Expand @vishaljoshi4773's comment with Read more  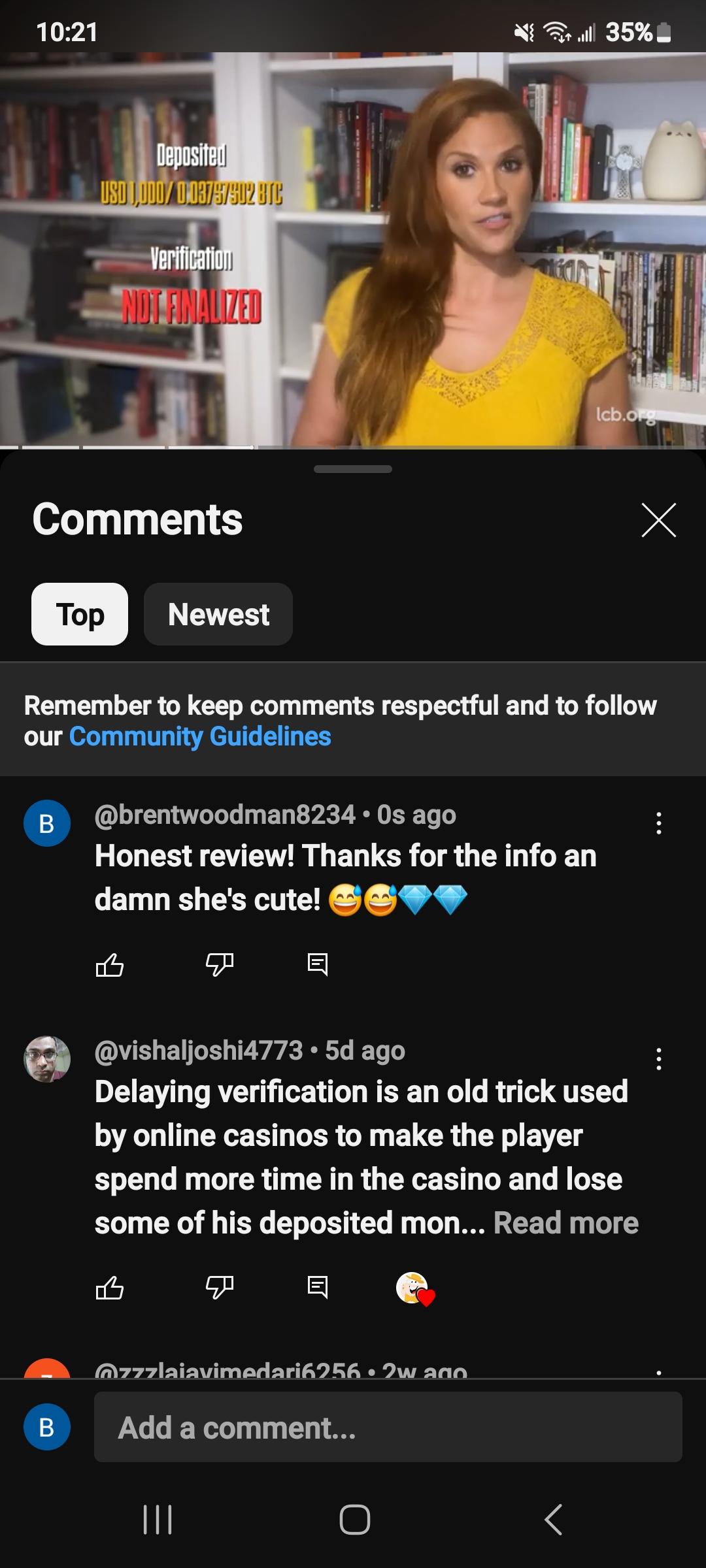click(x=565, y=1223)
